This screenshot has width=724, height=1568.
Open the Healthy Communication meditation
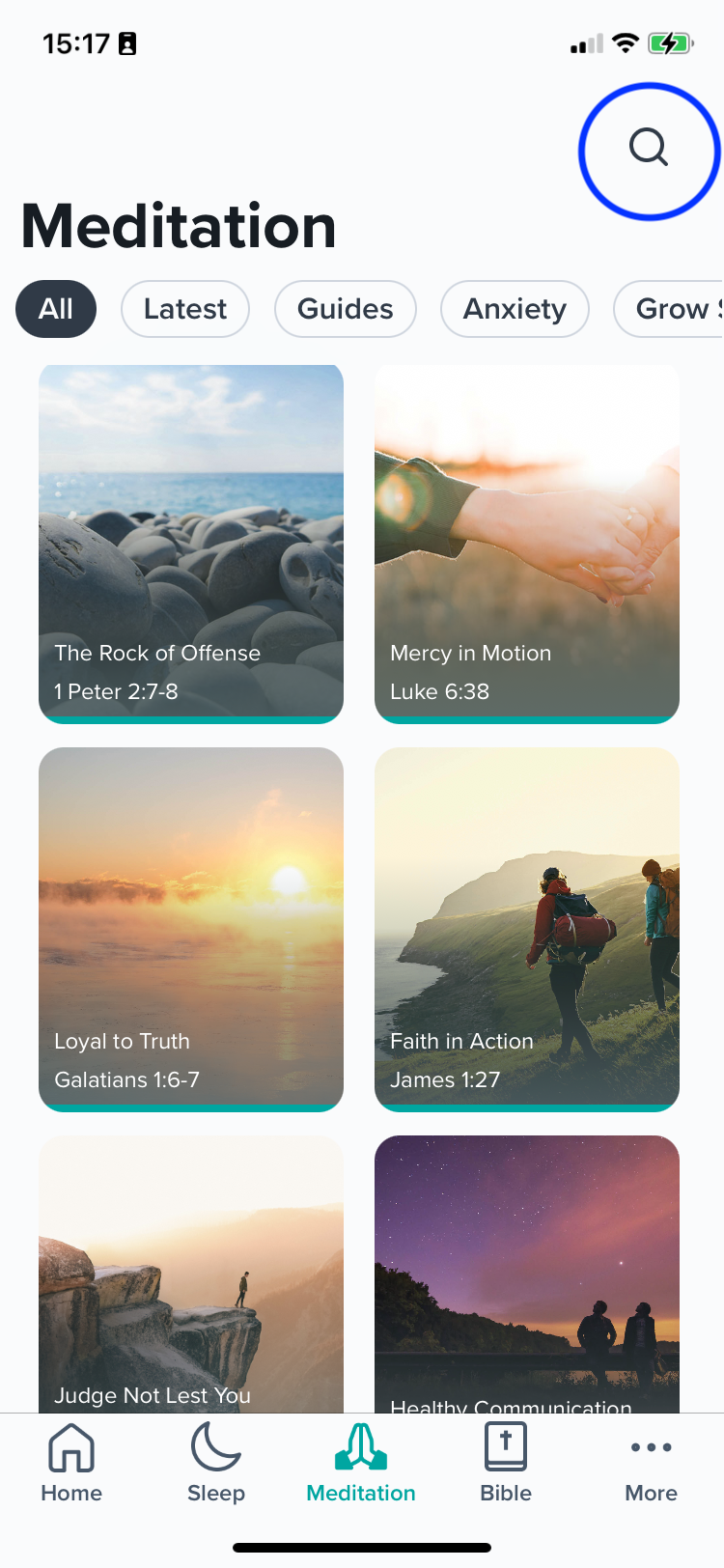pyautogui.click(x=527, y=1274)
